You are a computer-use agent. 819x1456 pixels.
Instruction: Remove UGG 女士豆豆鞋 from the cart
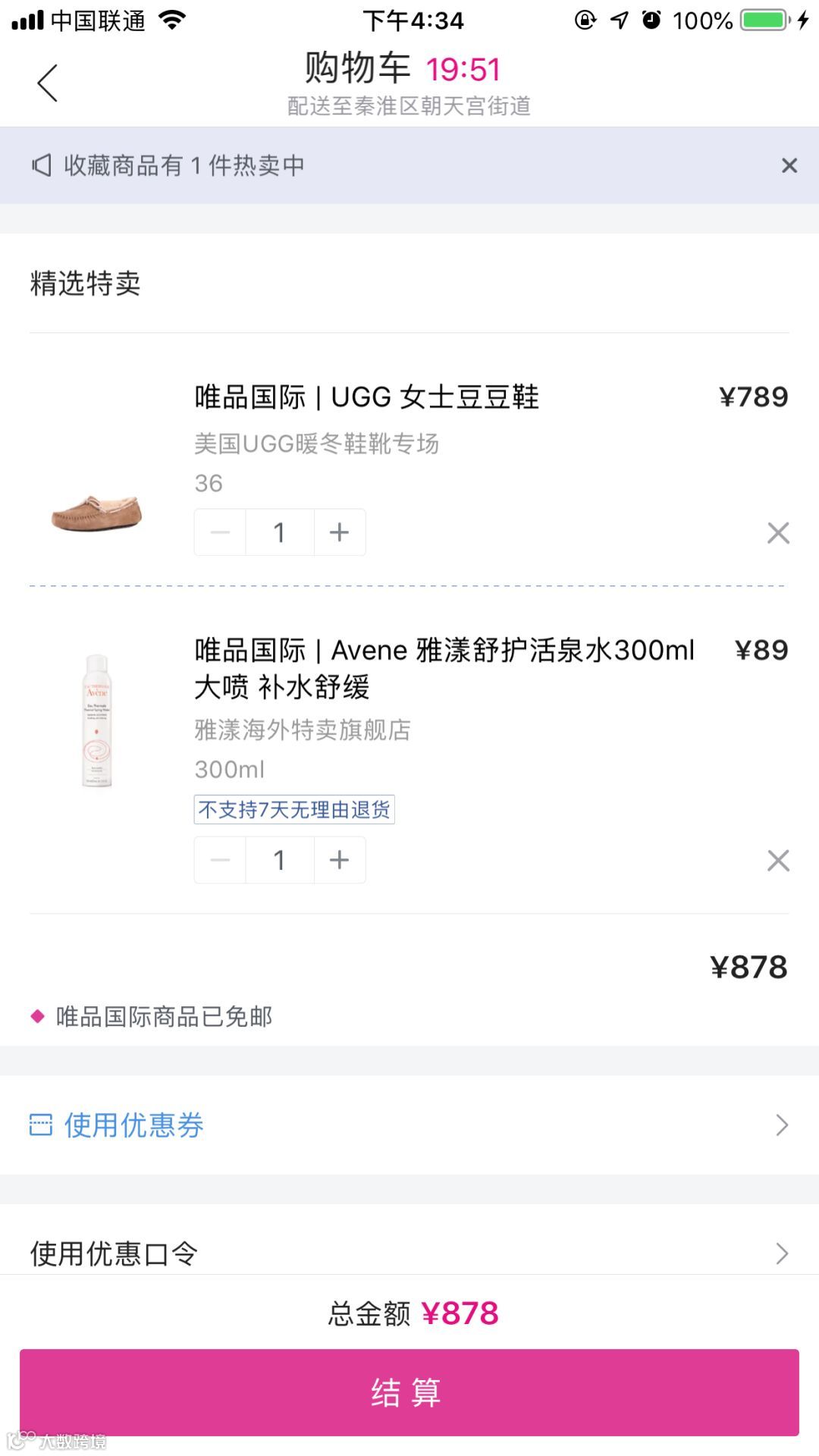pos(778,533)
